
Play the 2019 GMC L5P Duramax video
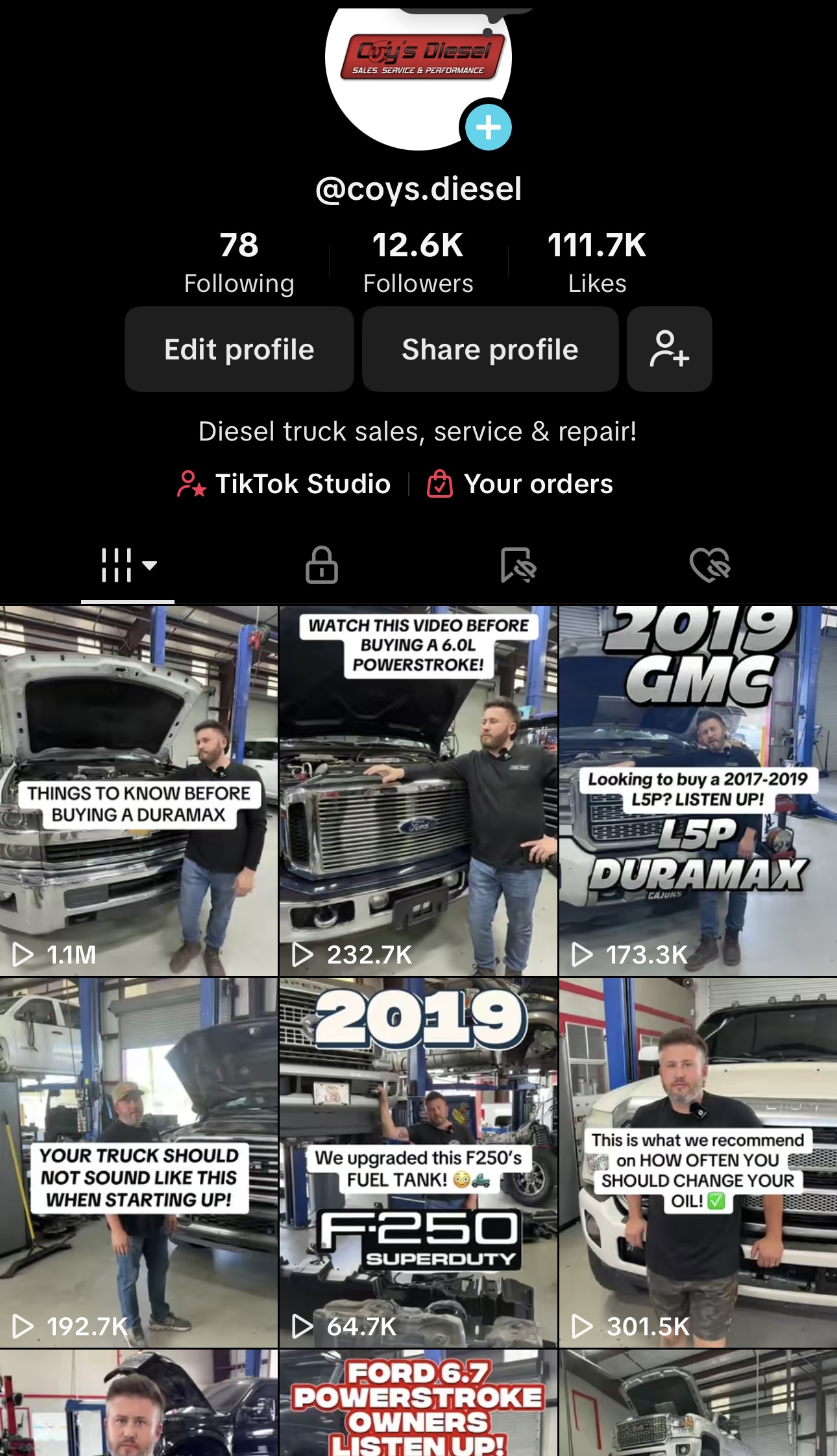(697, 790)
